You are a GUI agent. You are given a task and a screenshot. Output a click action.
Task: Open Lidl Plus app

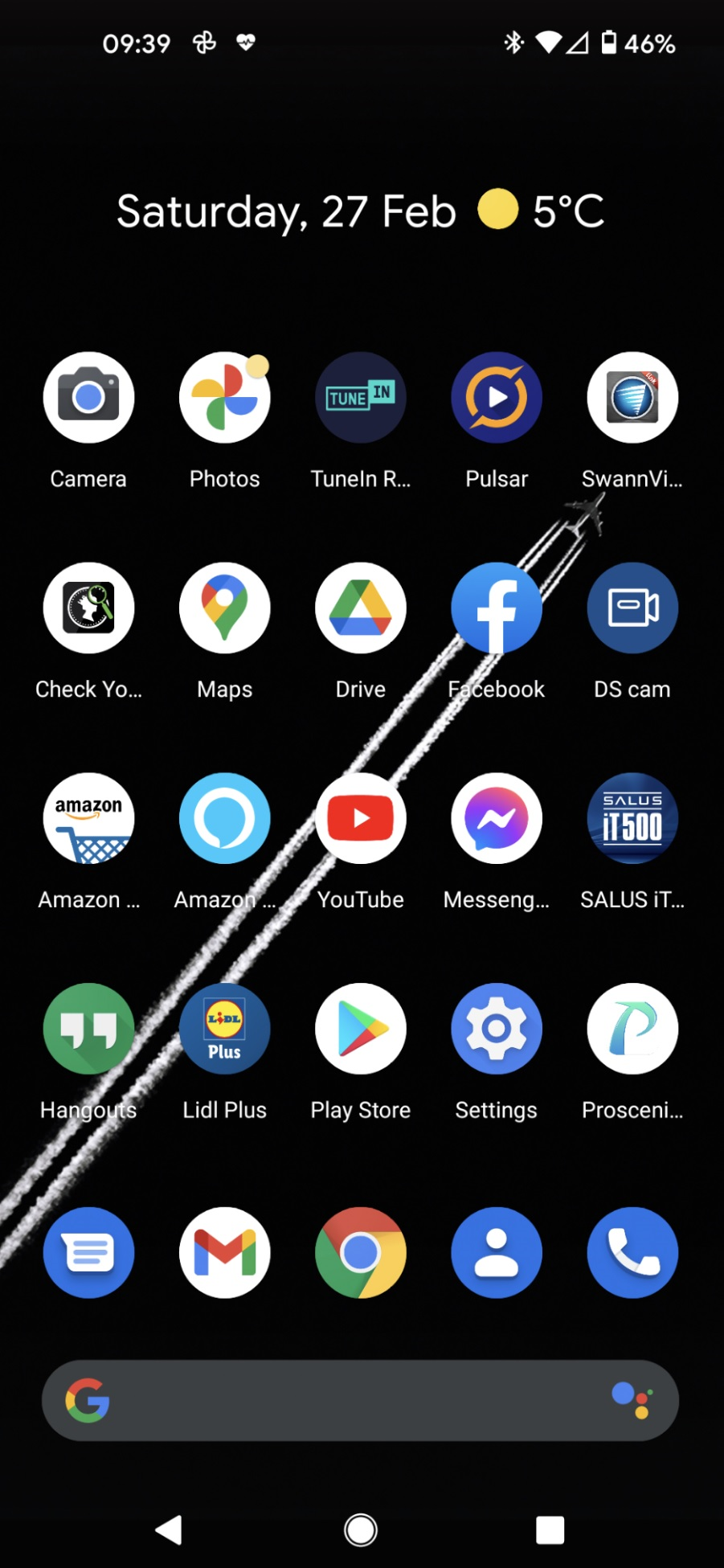pyautogui.click(x=224, y=1029)
